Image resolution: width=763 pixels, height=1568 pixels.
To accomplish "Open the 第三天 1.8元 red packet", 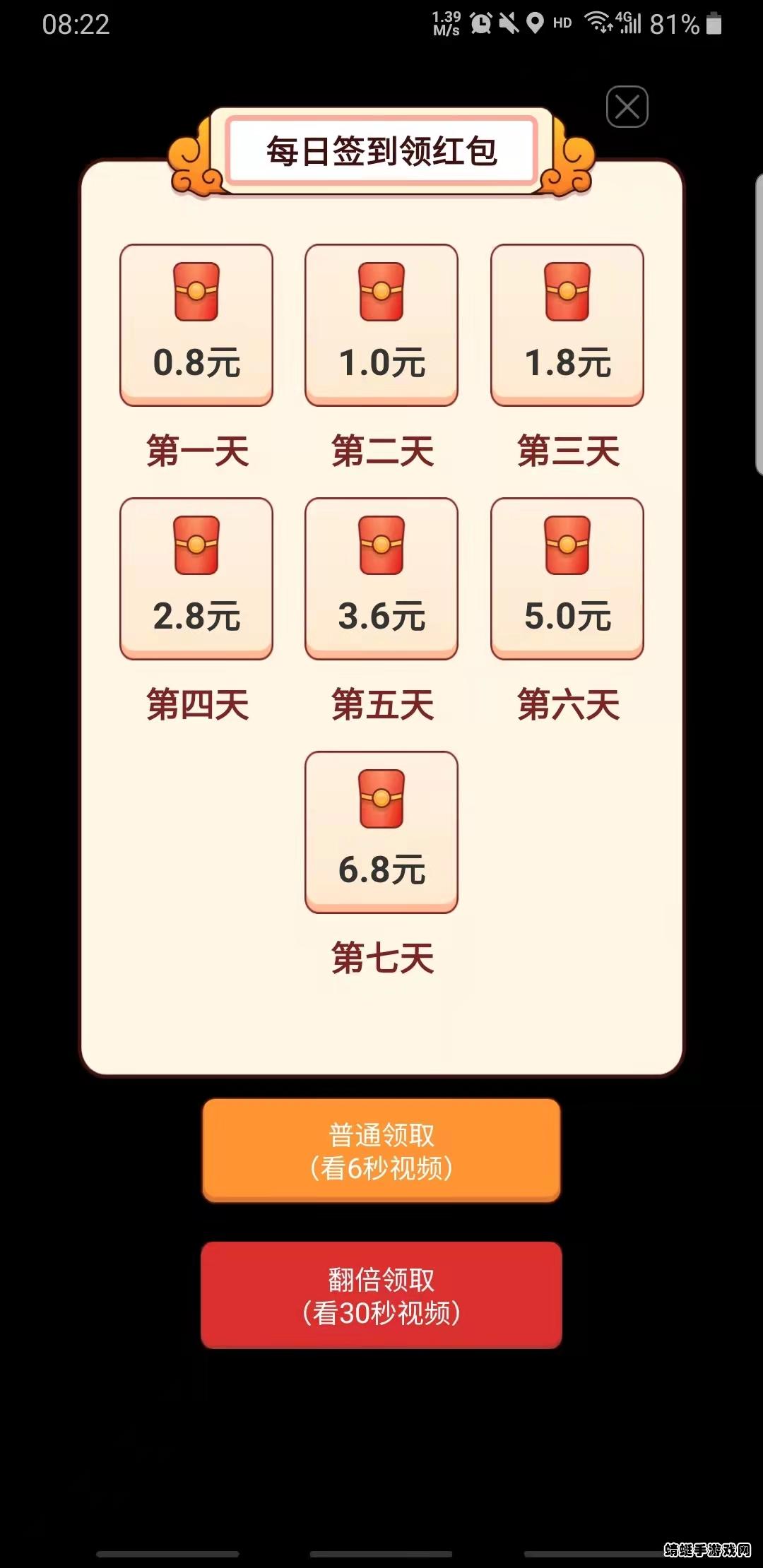I will pyautogui.click(x=567, y=325).
